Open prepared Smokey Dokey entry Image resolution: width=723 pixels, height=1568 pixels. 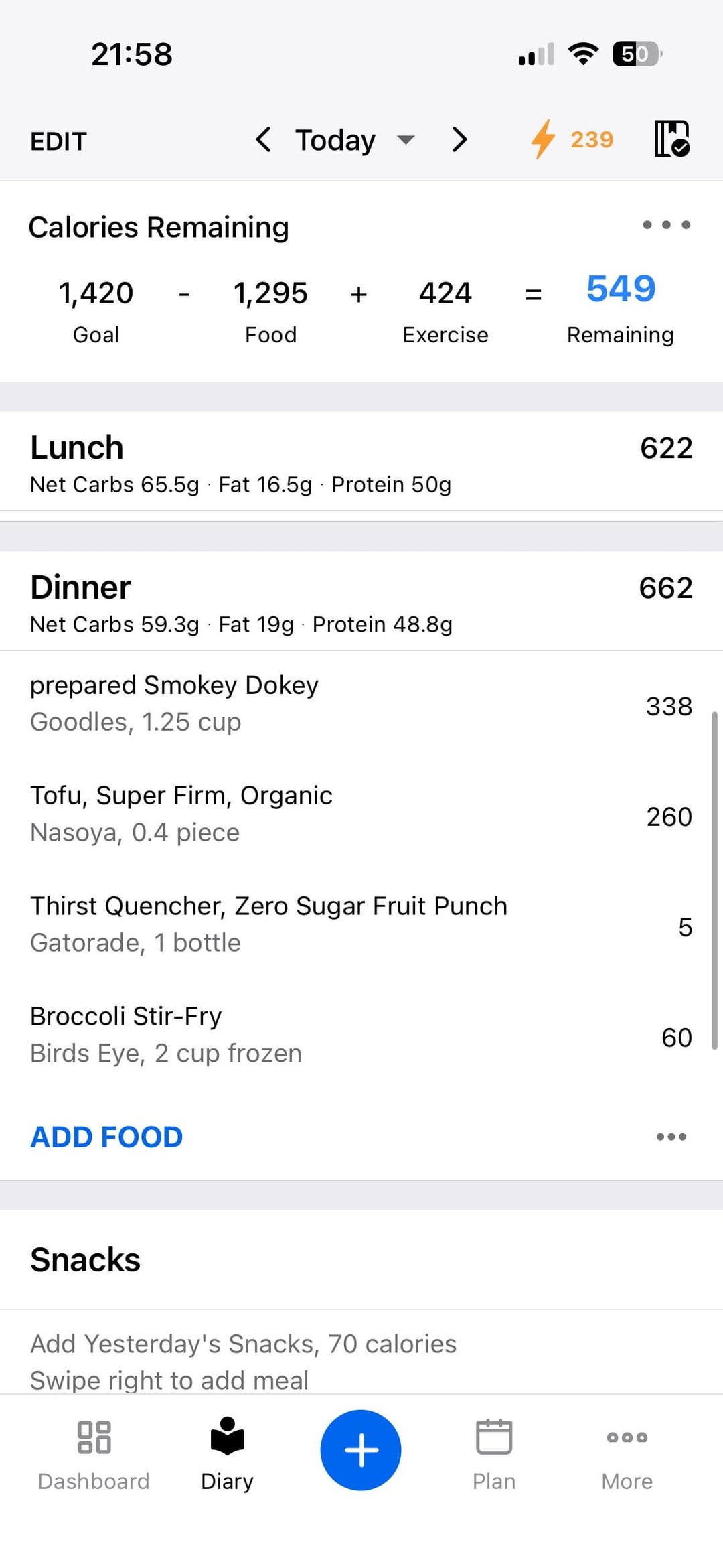(x=361, y=704)
